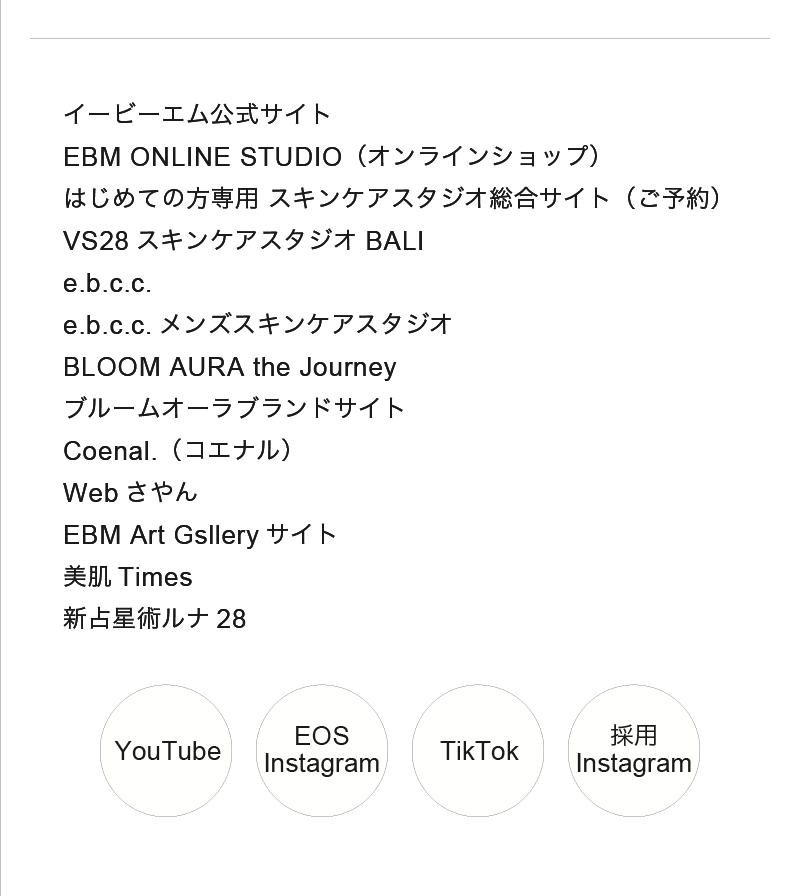Go to 新占星術ルナ 28
This screenshot has height=896, width=800.
pyautogui.click(x=154, y=619)
